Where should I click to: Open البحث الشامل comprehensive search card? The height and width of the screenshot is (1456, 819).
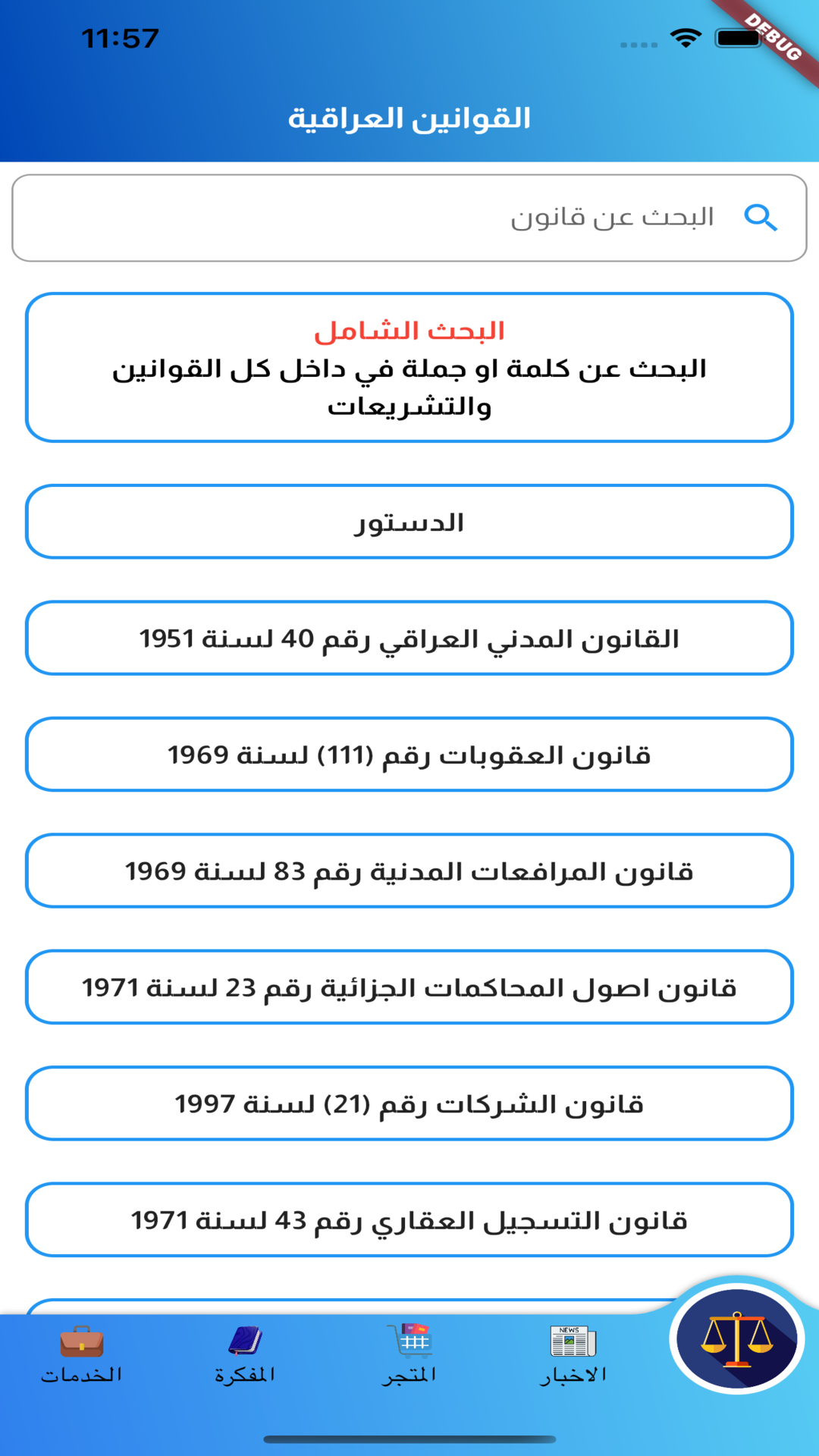click(x=409, y=368)
